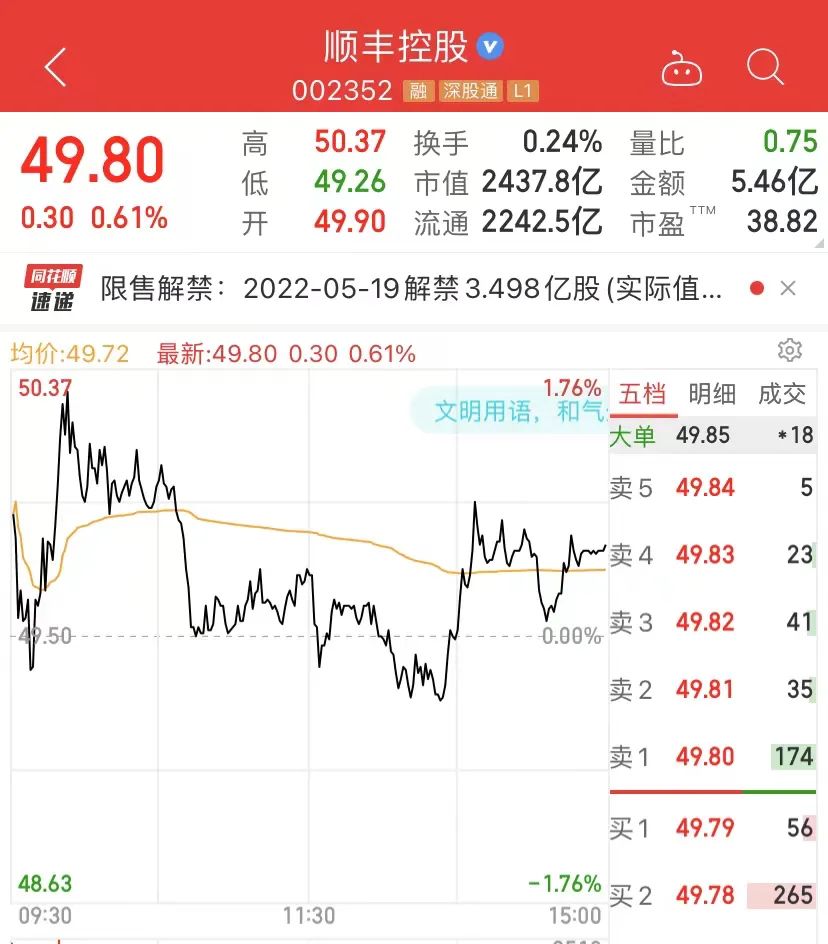Open chart settings gear
828x944 pixels.
pos(790,350)
